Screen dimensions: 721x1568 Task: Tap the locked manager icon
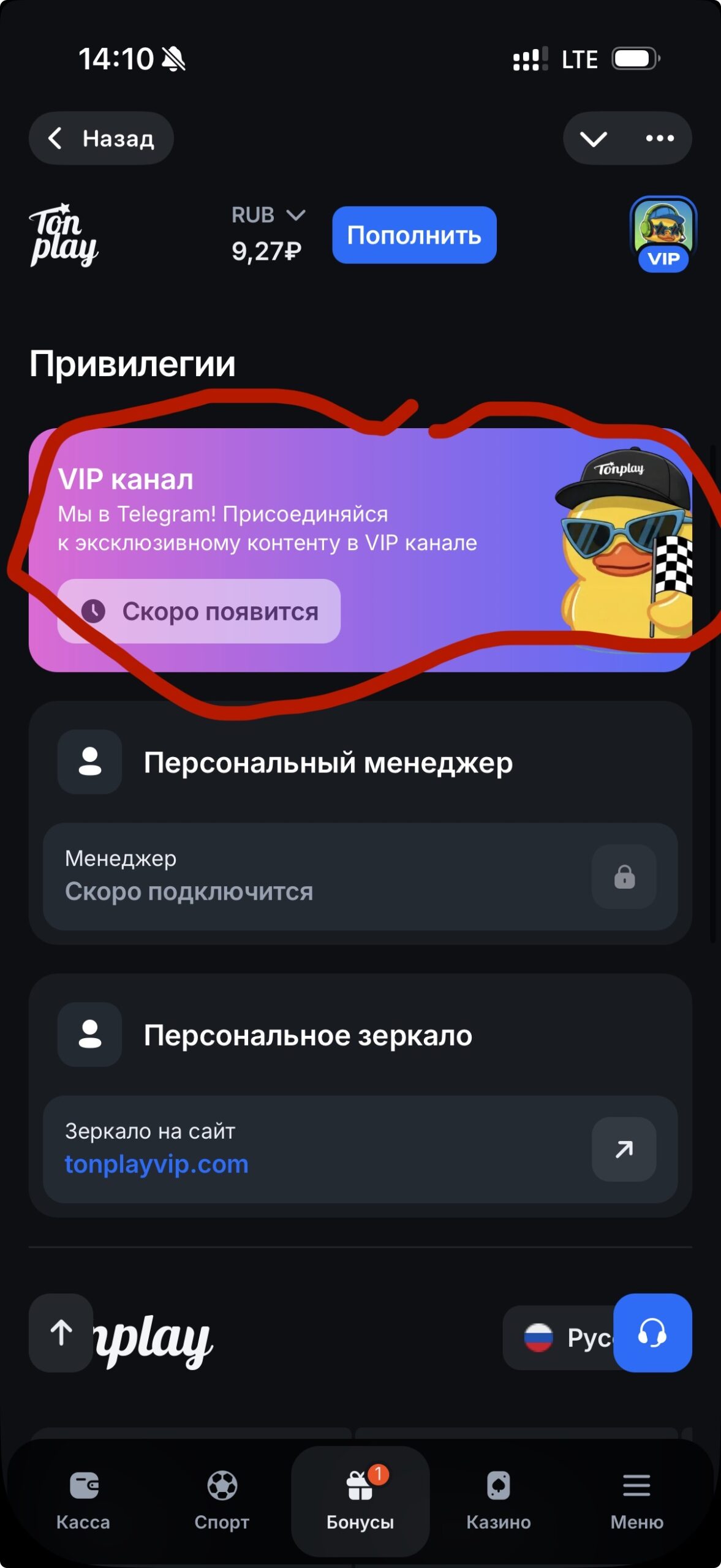click(x=624, y=876)
